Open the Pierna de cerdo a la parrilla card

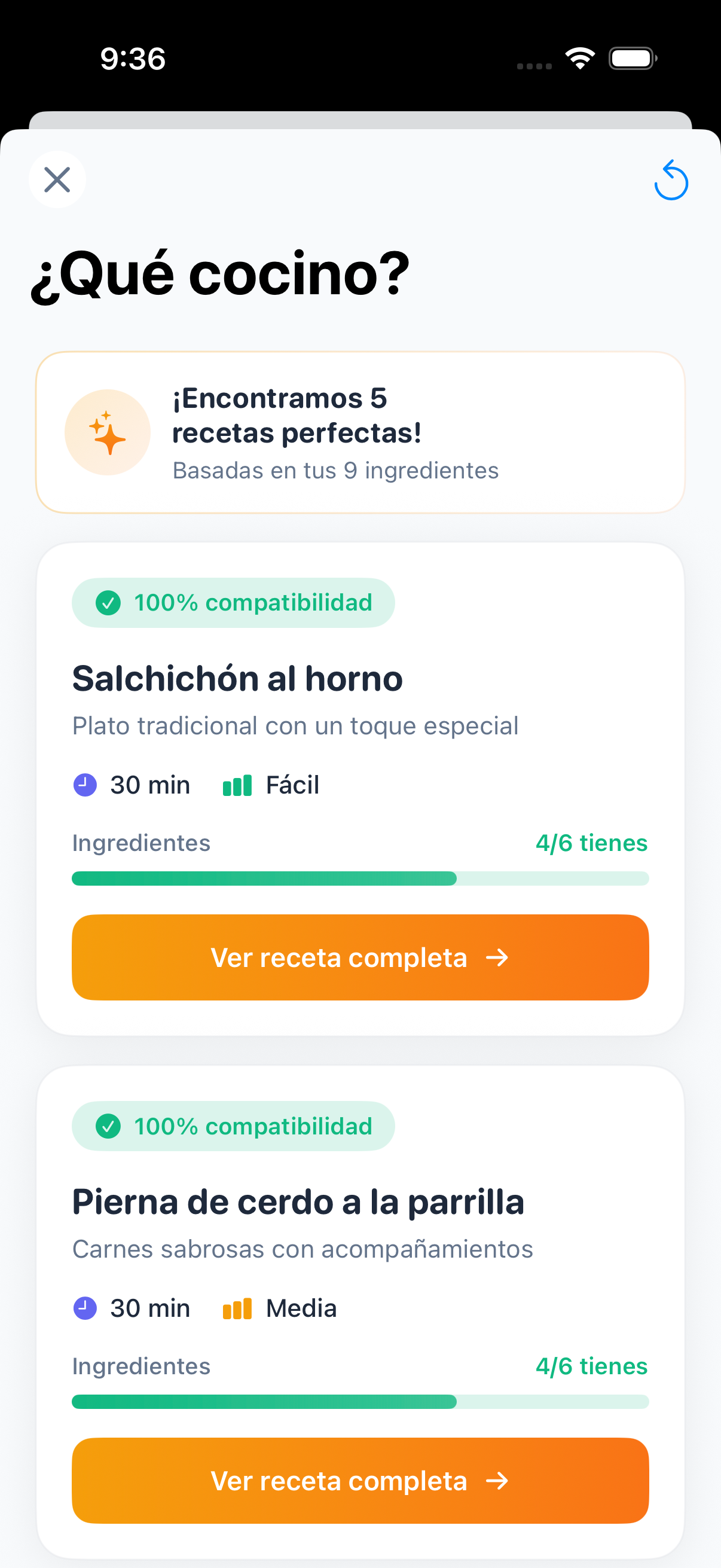[x=298, y=1202]
